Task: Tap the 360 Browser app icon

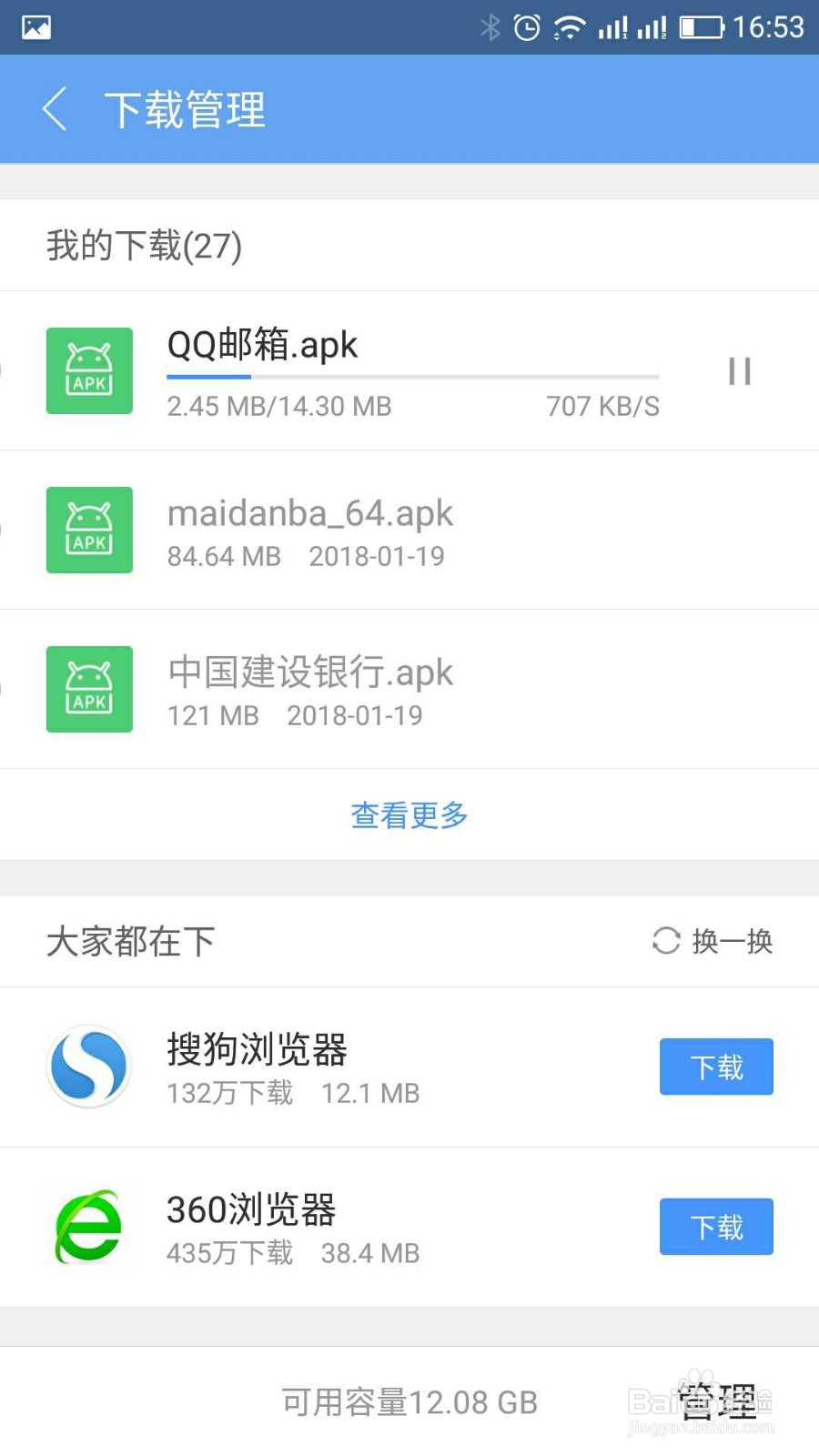Action: click(87, 1227)
